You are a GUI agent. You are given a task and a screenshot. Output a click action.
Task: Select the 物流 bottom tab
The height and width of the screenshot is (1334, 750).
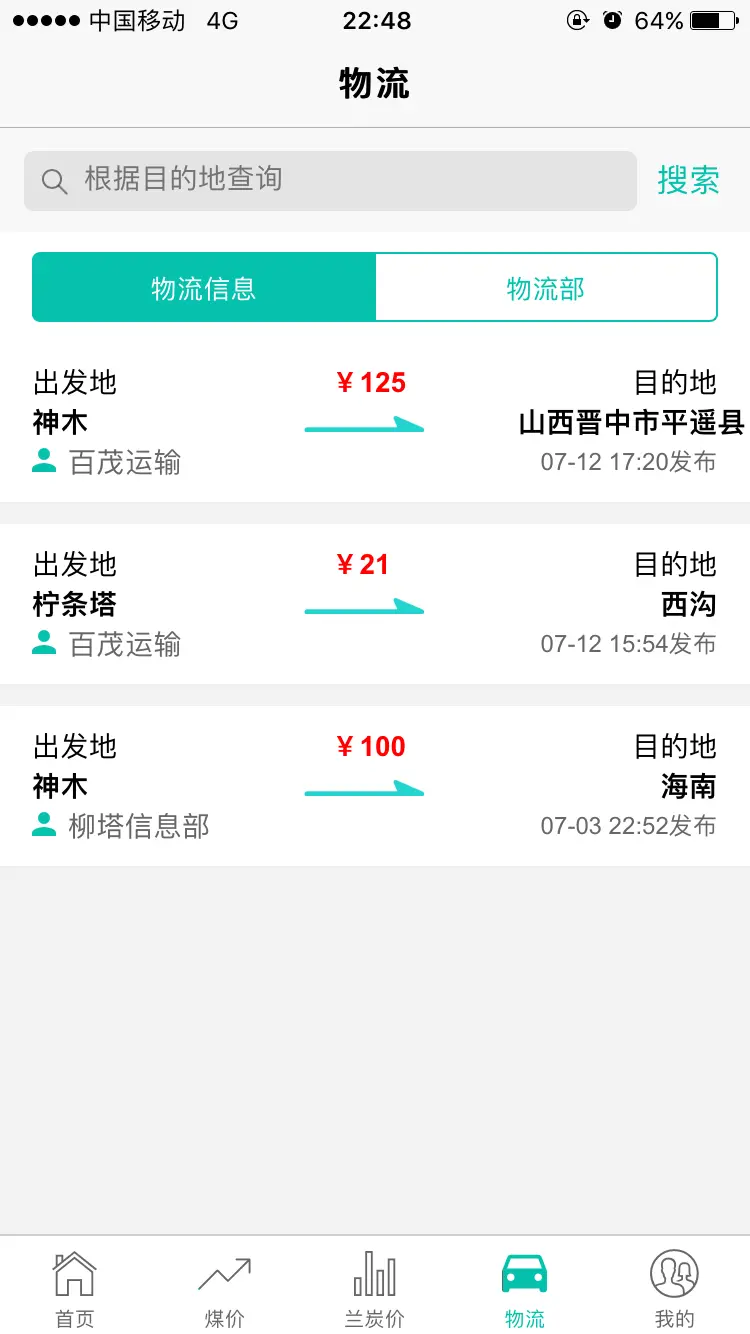[525, 1287]
